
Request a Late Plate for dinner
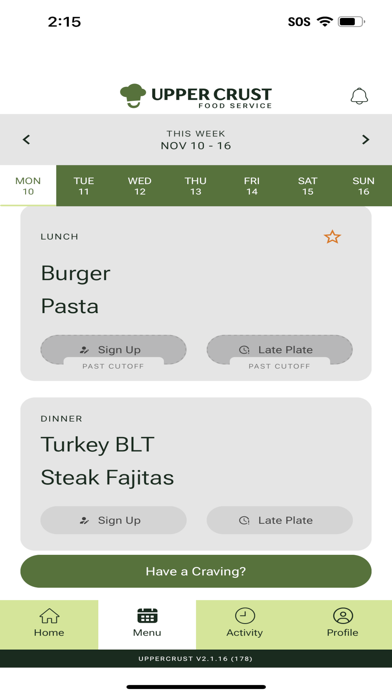click(280, 520)
